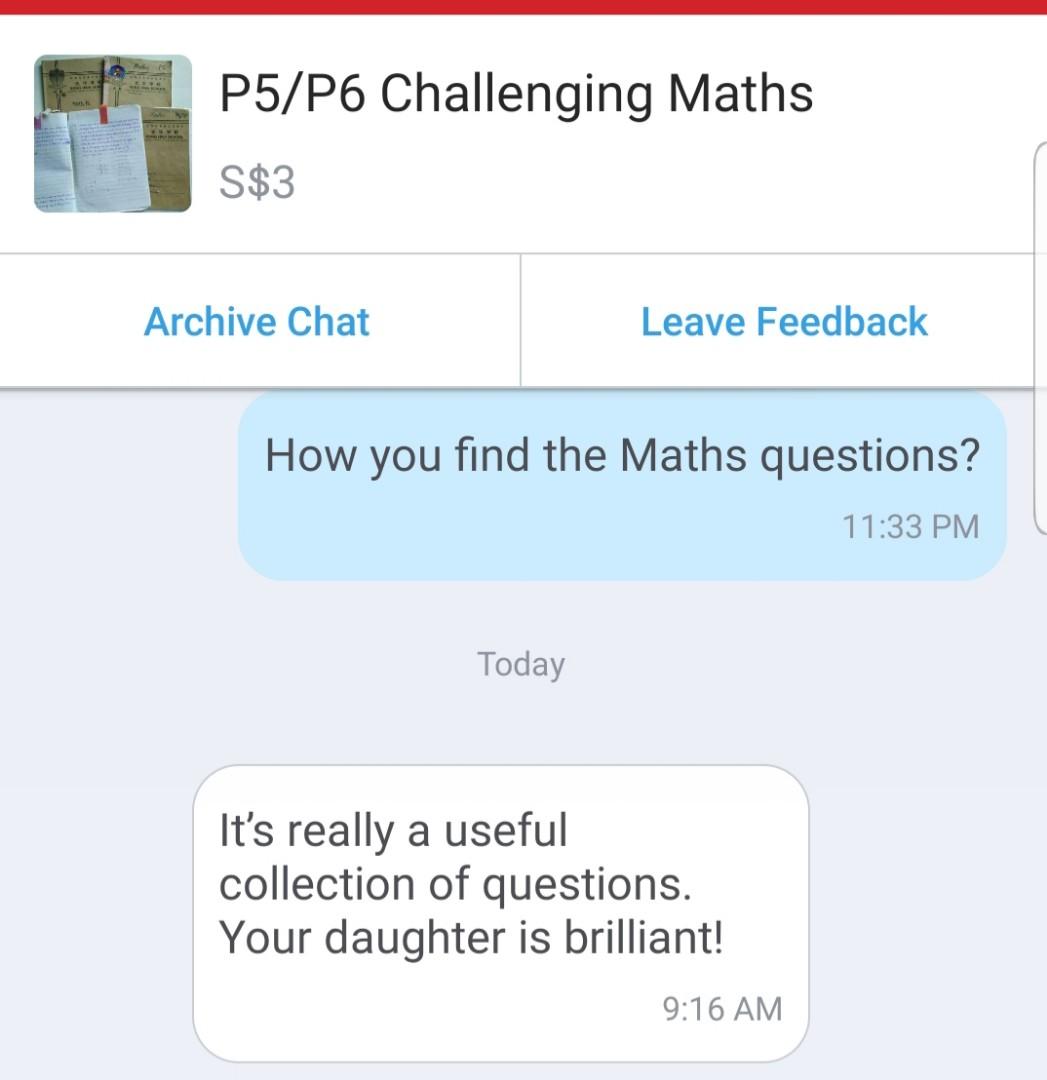Image resolution: width=1047 pixels, height=1080 pixels.
Task: Select the Leave Feedback label text
Action: click(x=786, y=320)
